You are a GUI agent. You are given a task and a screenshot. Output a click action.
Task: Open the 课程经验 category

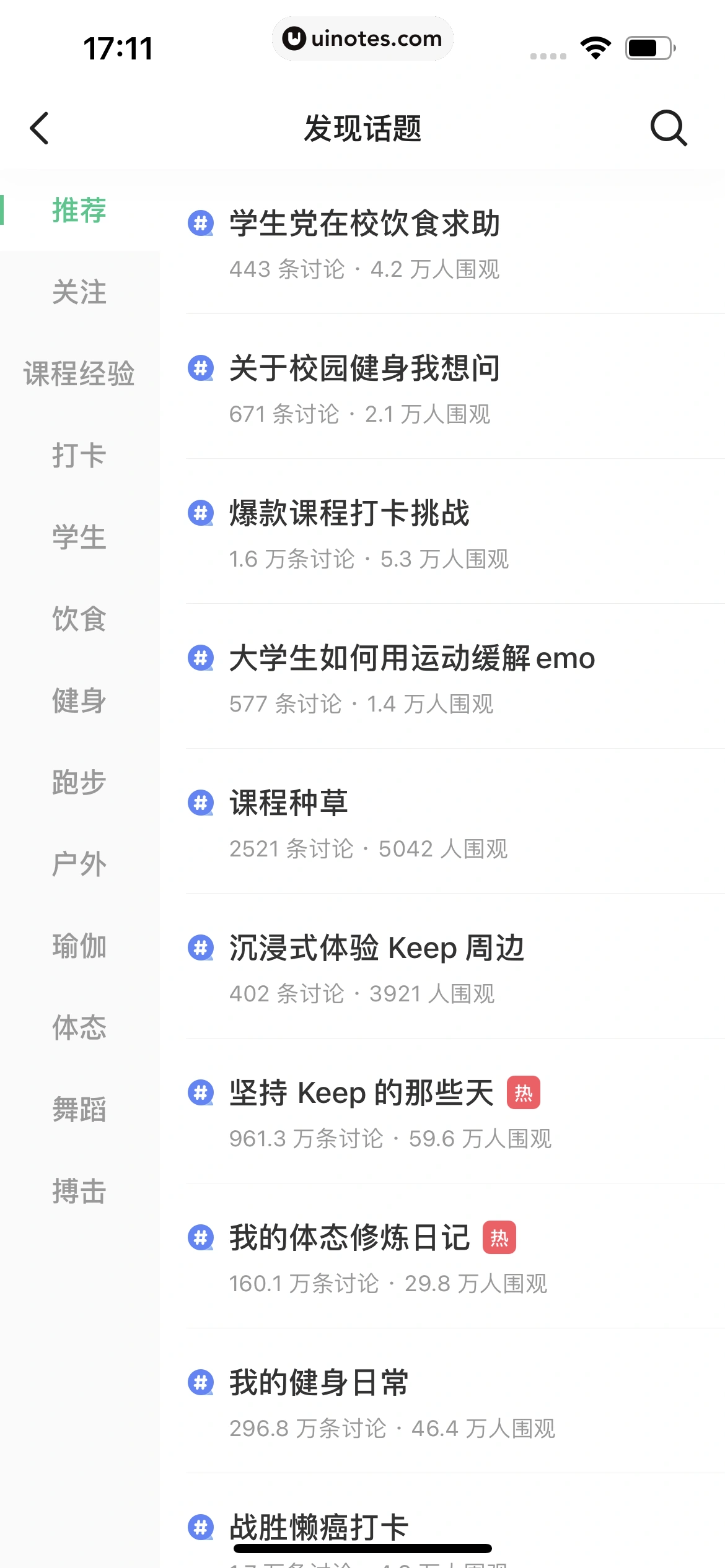tap(78, 374)
